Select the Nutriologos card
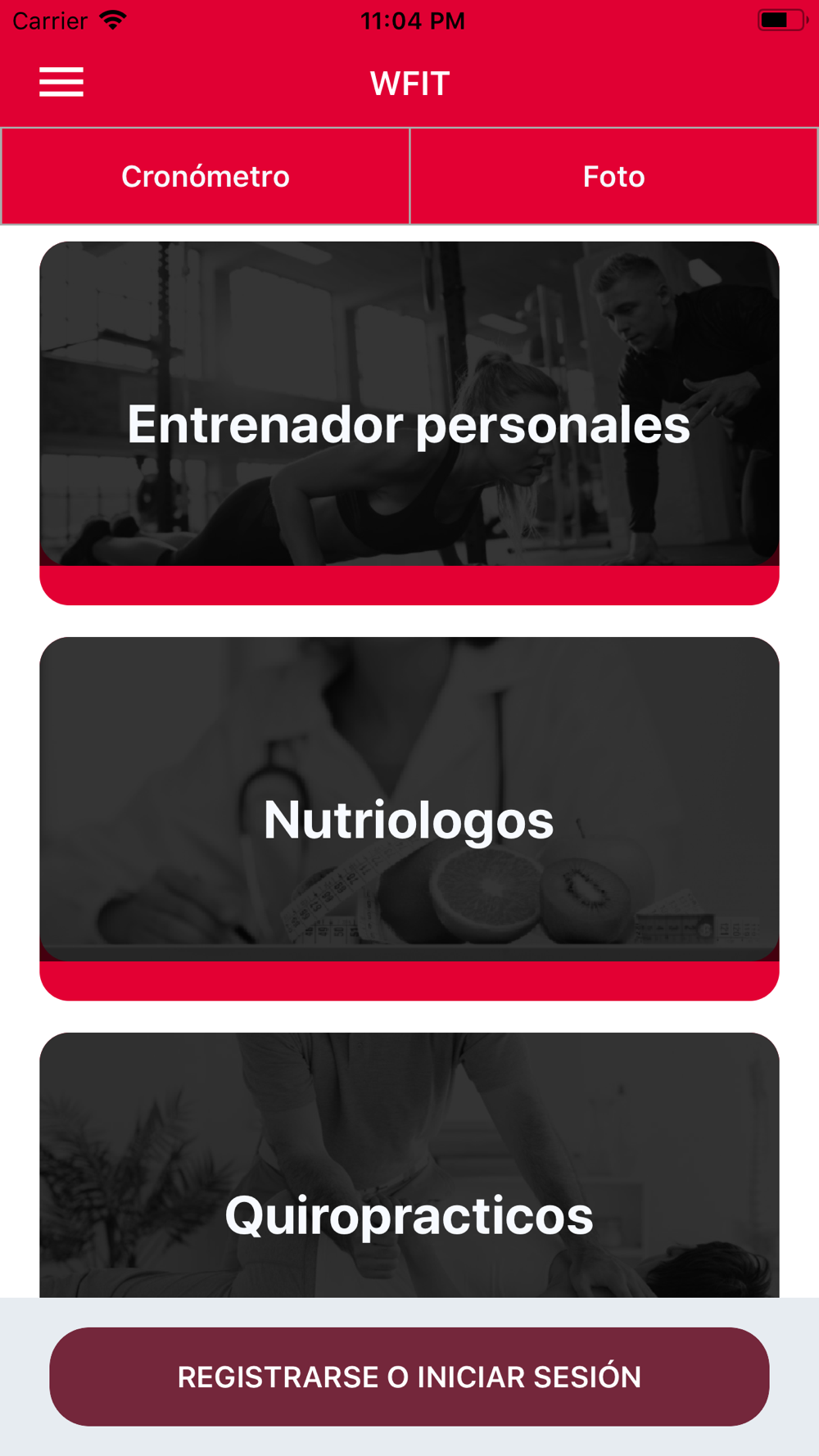Image resolution: width=819 pixels, height=1456 pixels. pyautogui.click(x=409, y=818)
